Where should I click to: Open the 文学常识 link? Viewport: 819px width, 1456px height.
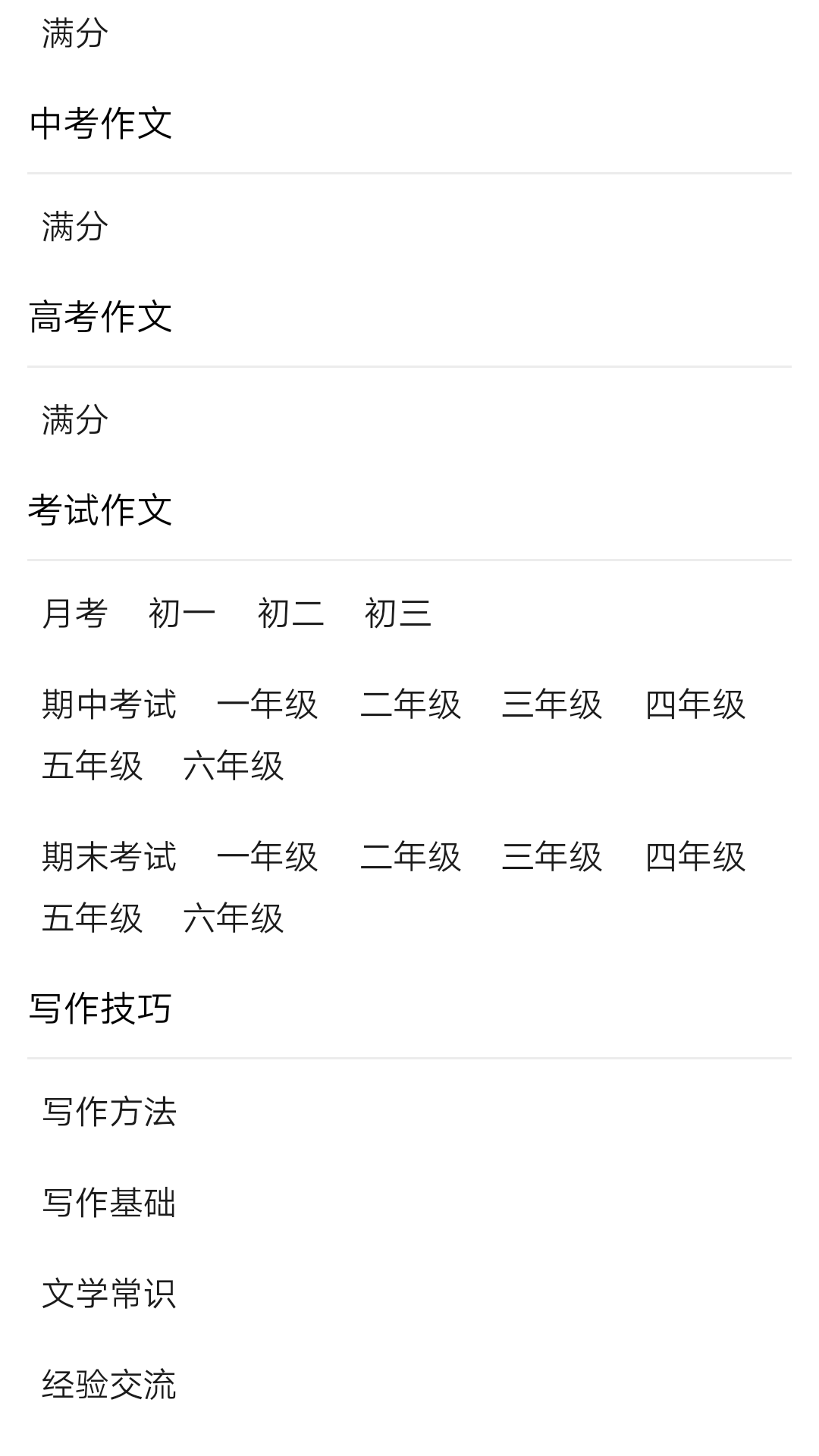[108, 1294]
